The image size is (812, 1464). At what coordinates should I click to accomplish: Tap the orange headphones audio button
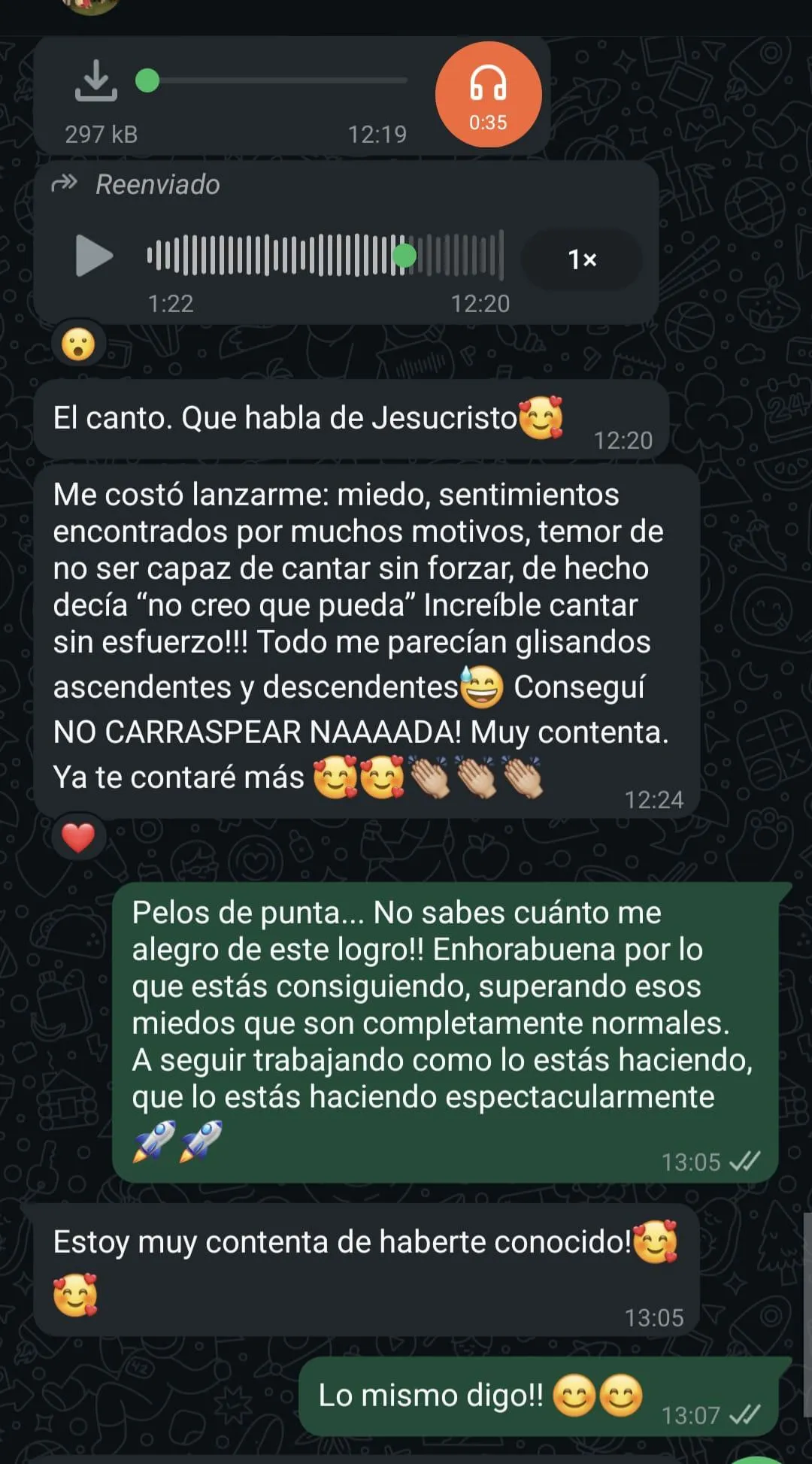pyautogui.click(x=488, y=95)
